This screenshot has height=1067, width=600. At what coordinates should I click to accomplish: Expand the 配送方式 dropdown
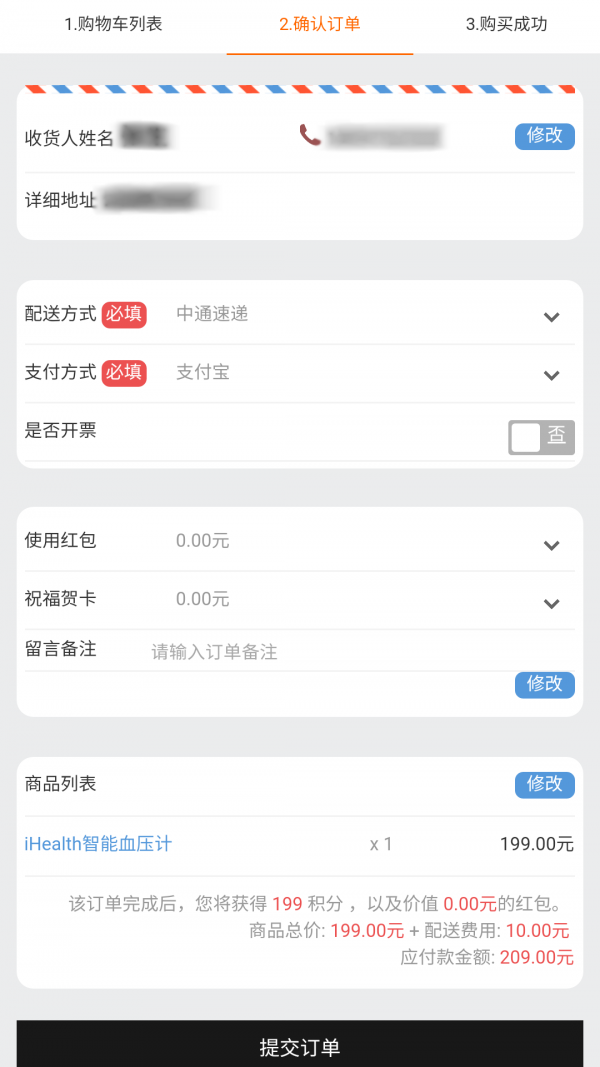pyautogui.click(x=551, y=316)
